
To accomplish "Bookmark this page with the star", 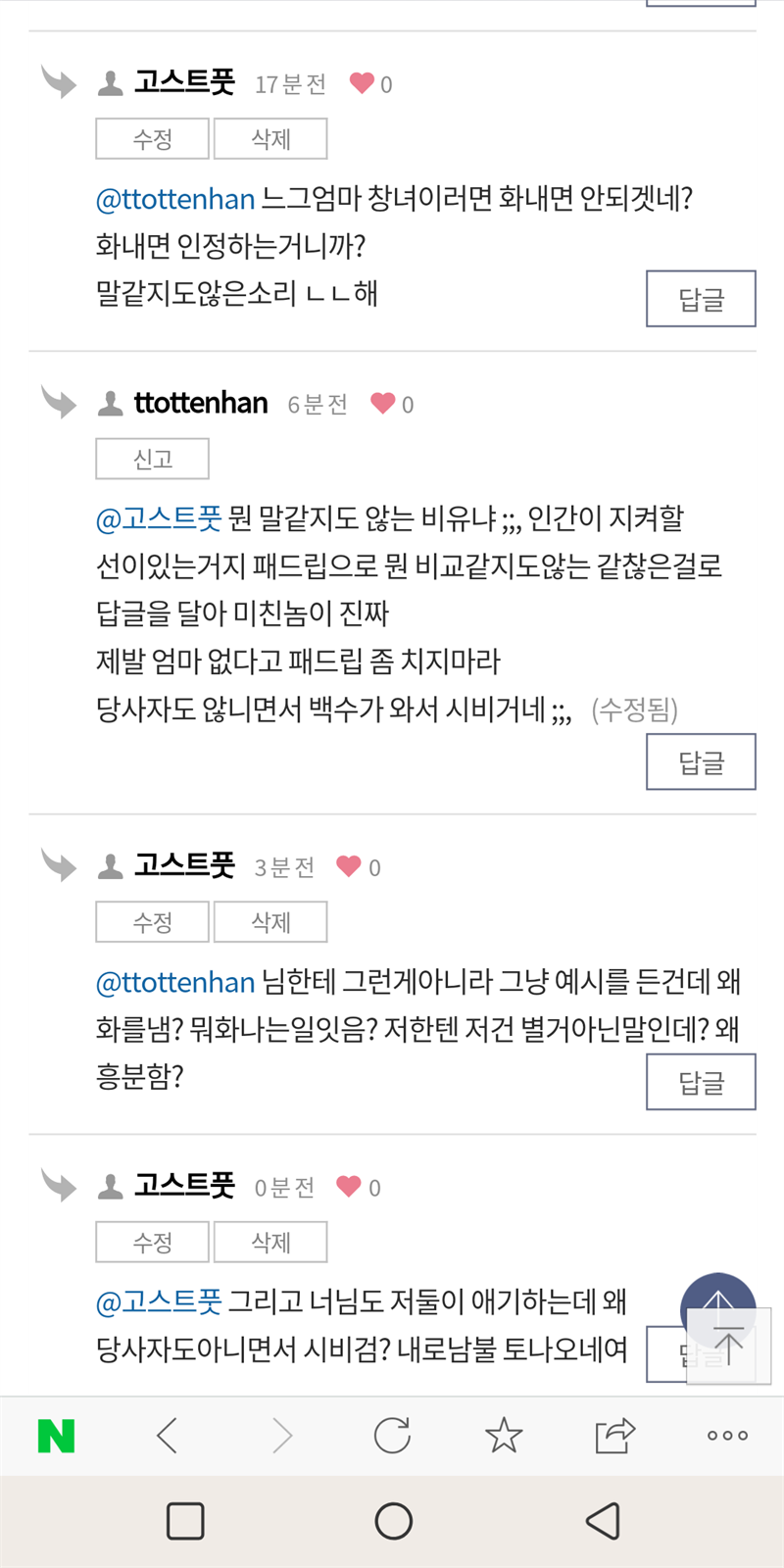I will tap(504, 1436).
